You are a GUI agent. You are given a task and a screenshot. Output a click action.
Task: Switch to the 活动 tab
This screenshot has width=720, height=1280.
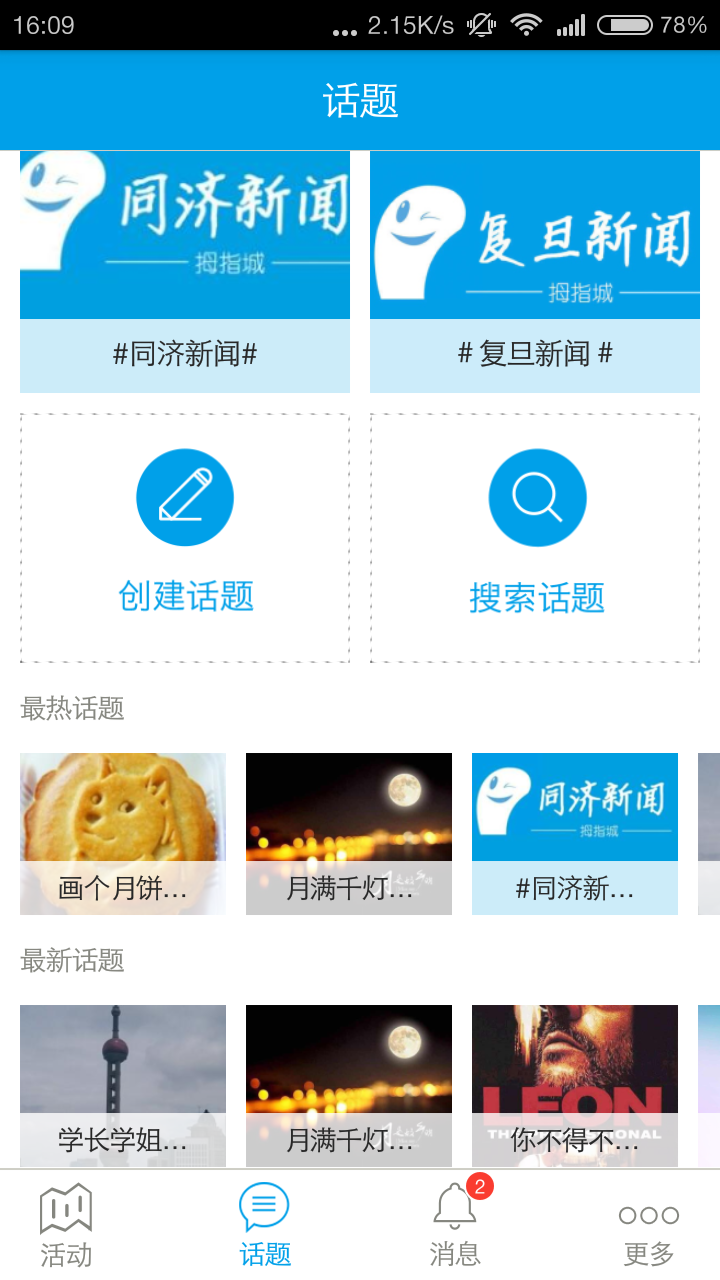62,1227
